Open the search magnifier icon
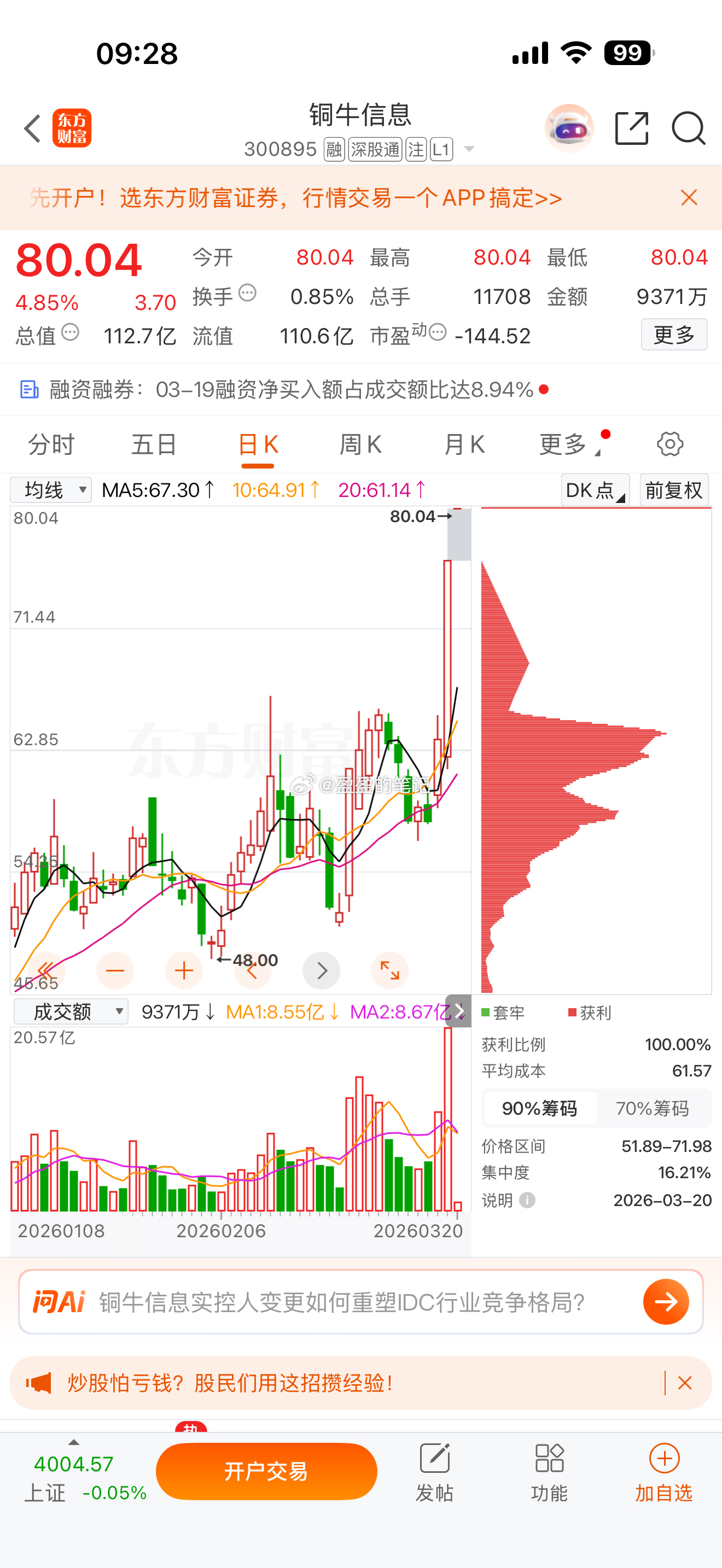 (x=689, y=128)
